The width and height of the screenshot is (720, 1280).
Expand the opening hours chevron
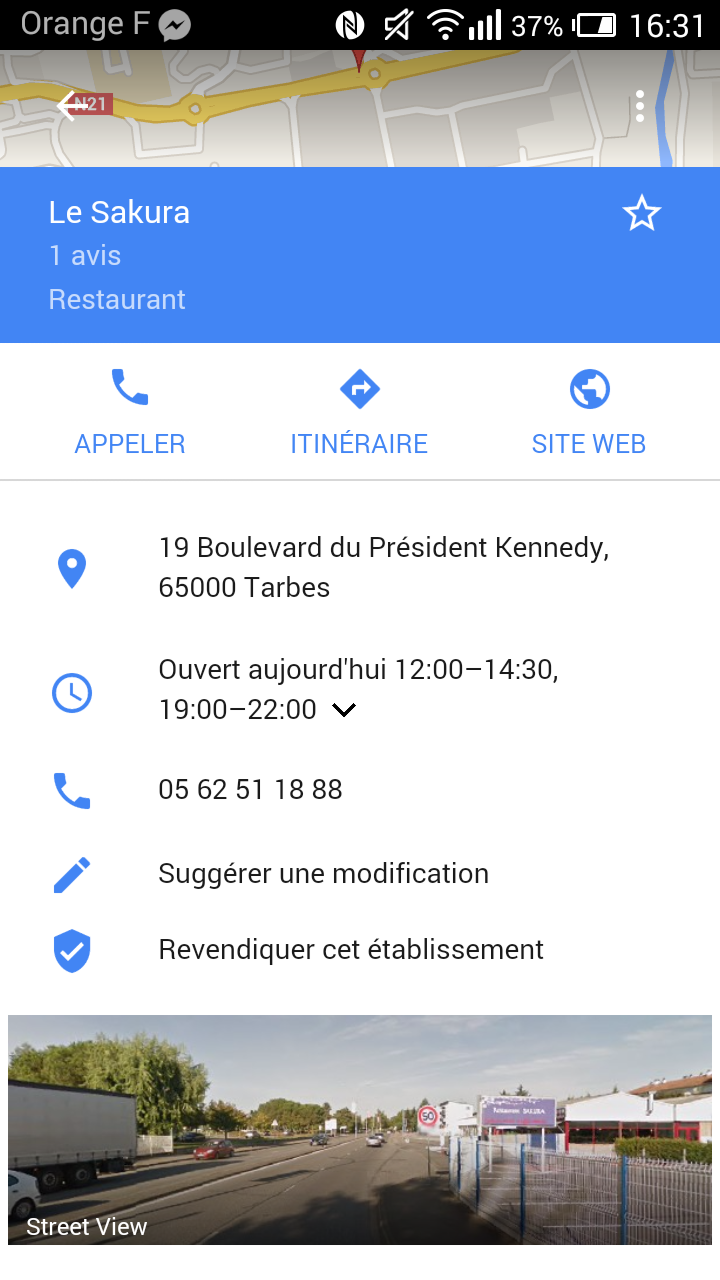point(344,710)
